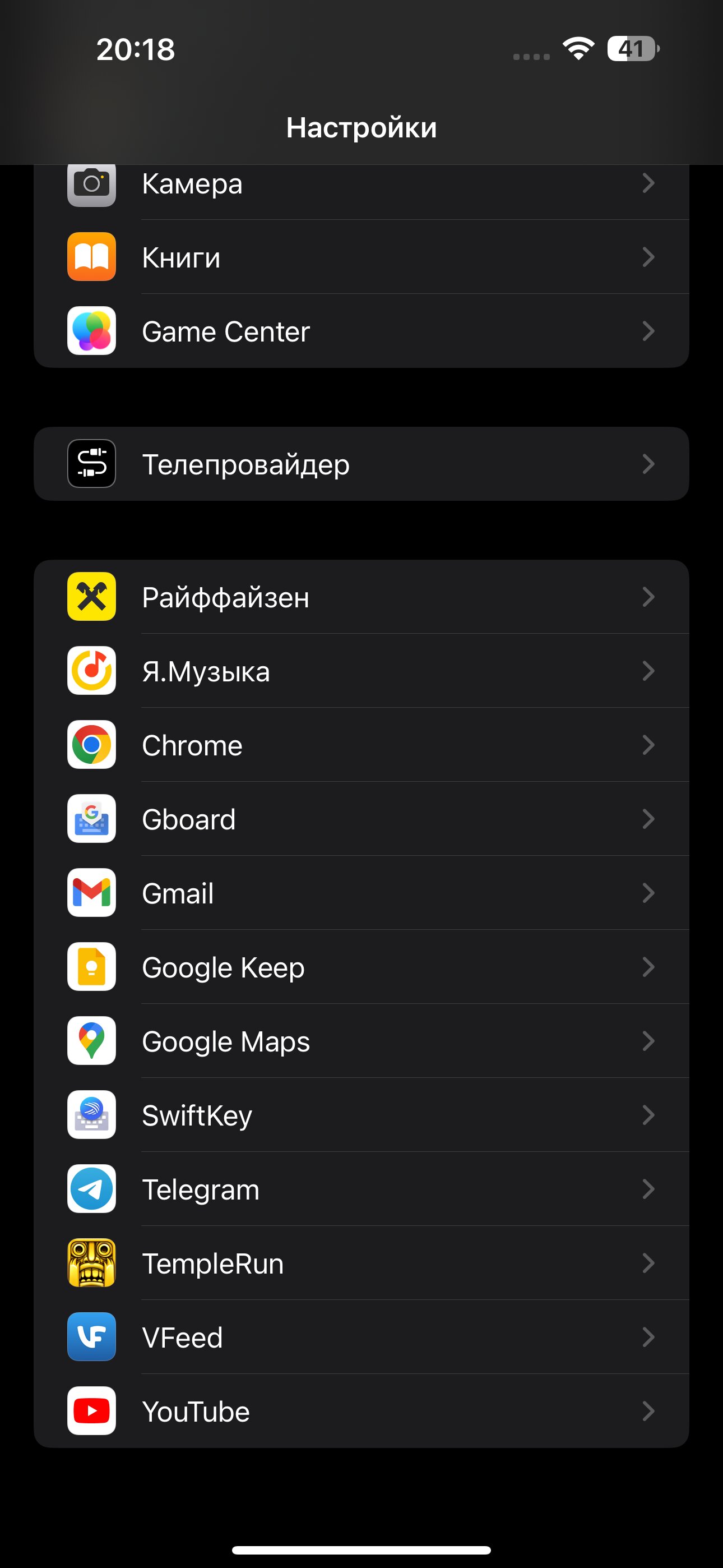Open Gmail settings
723x1568 pixels.
point(361,893)
